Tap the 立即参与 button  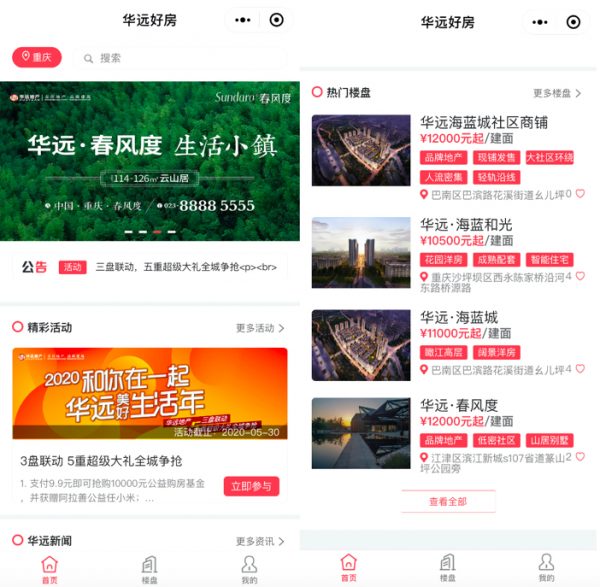click(251, 486)
